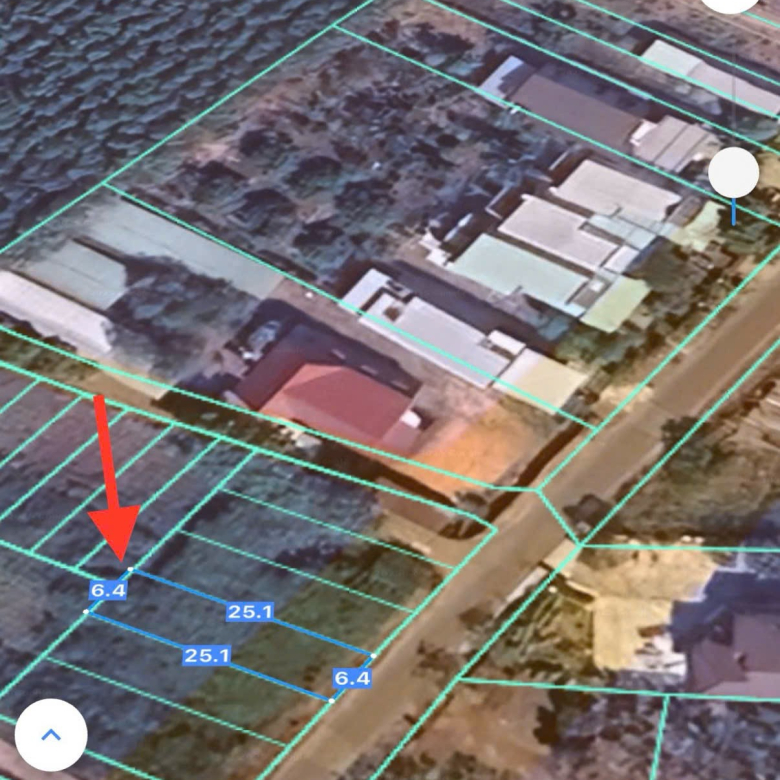Expand the panel with the up-chevron button
The width and height of the screenshot is (780, 780).
pos(50,734)
